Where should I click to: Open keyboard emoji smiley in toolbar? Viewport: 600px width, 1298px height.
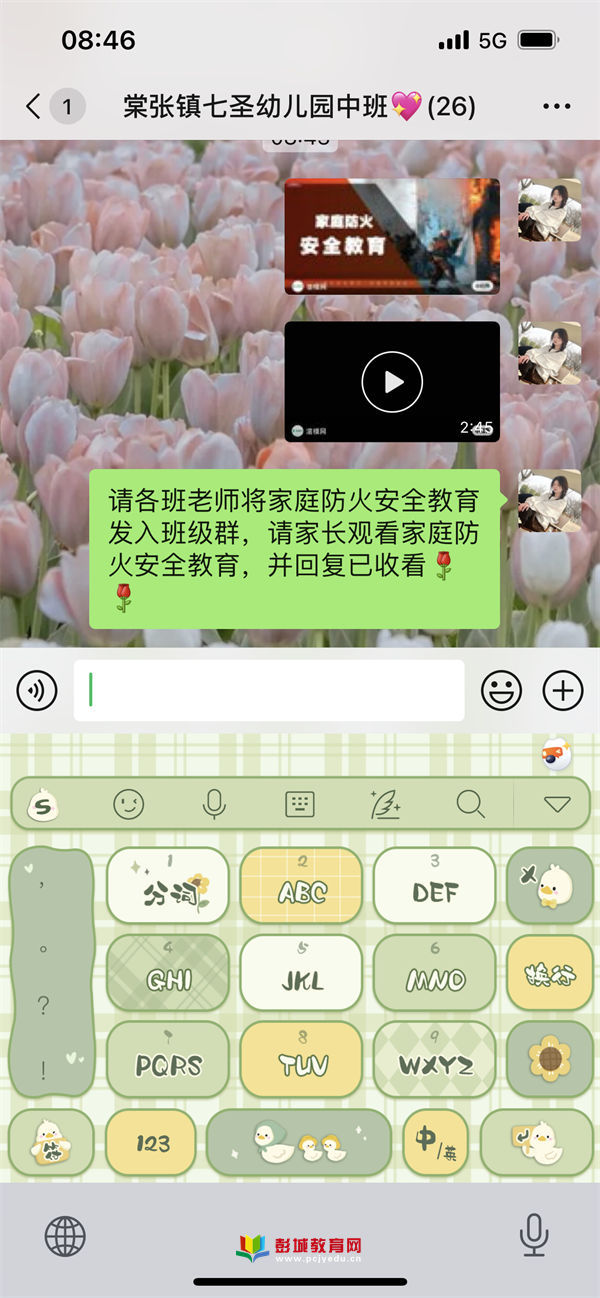pyautogui.click(x=128, y=803)
